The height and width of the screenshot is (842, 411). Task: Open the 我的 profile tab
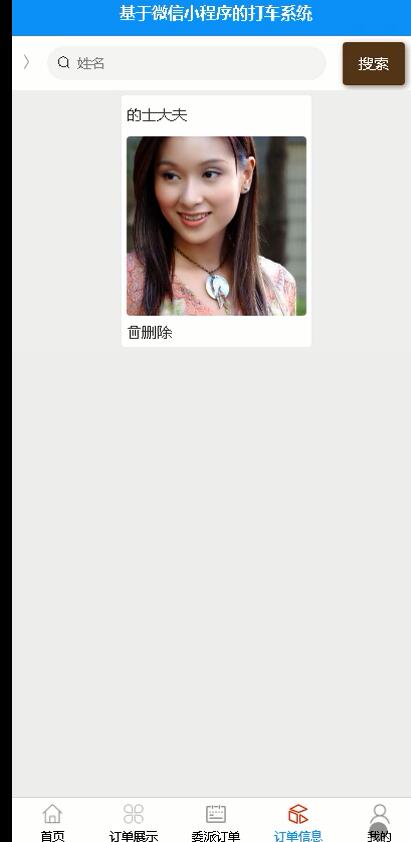tap(379, 822)
